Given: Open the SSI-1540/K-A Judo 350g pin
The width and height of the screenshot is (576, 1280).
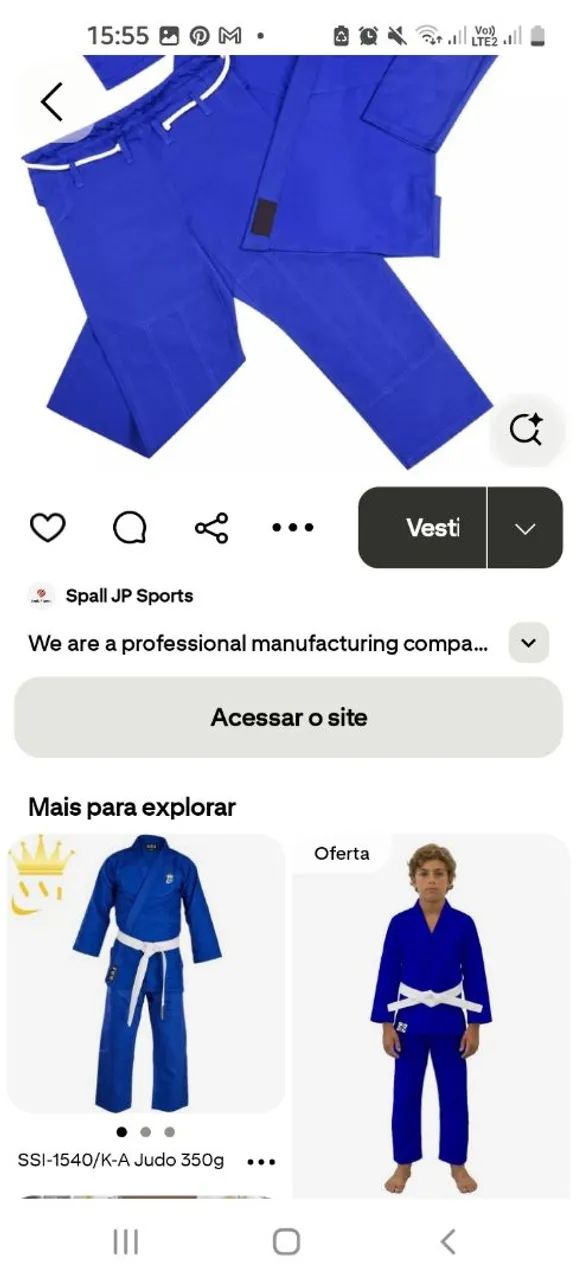Looking at the screenshot, I should click(146, 973).
